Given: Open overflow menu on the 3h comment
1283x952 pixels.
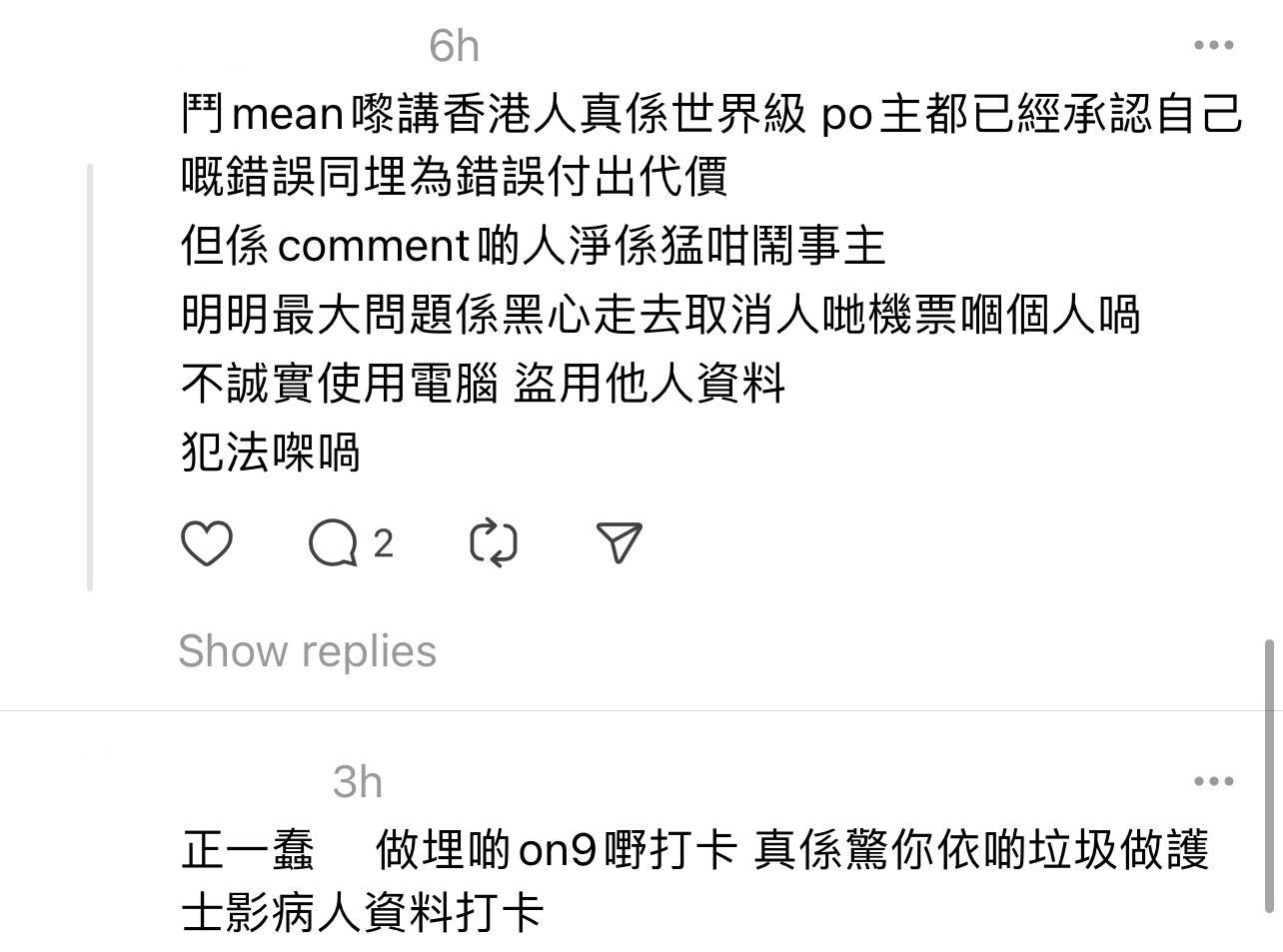Looking at the screenshot, I should pos(1213,781).
